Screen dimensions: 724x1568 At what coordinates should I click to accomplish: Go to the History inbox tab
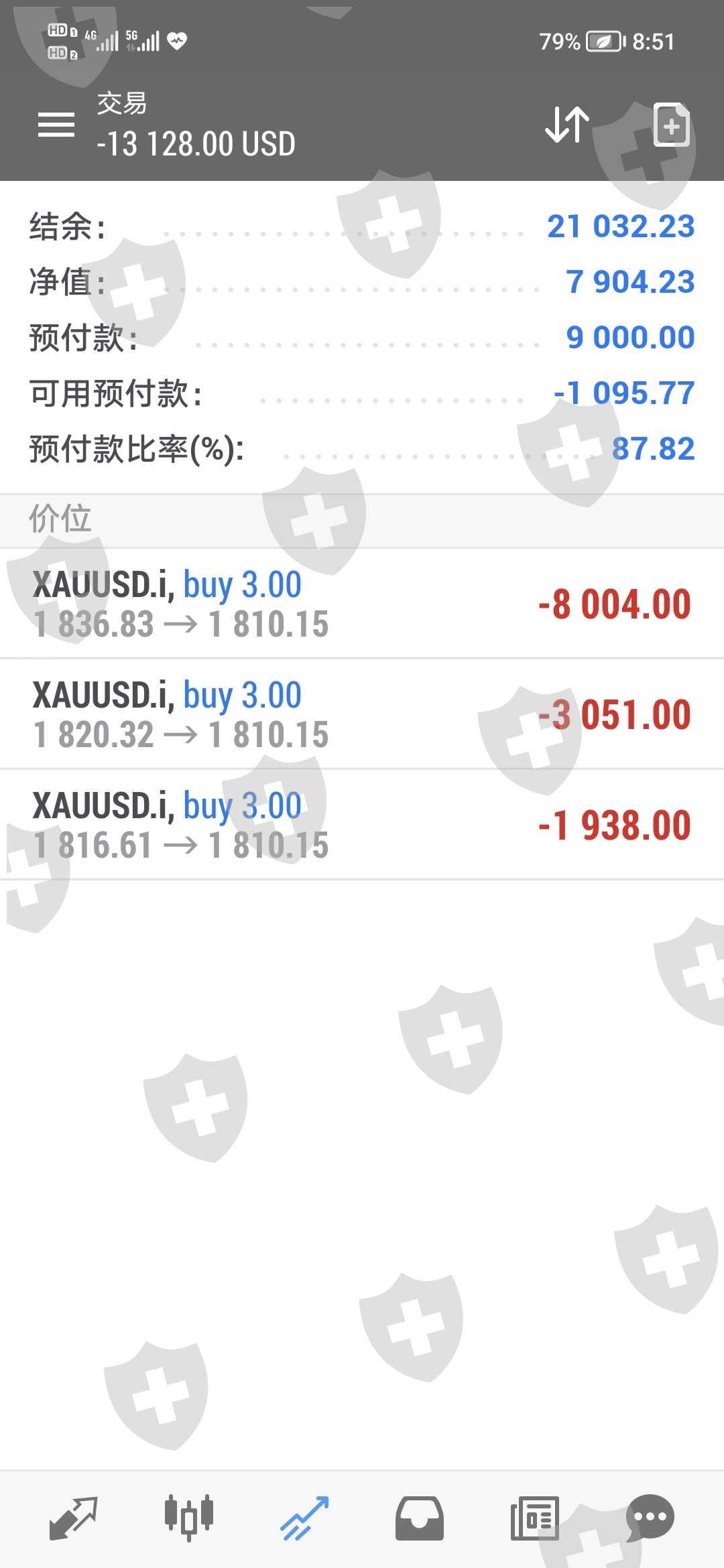tap(420, 1518)
